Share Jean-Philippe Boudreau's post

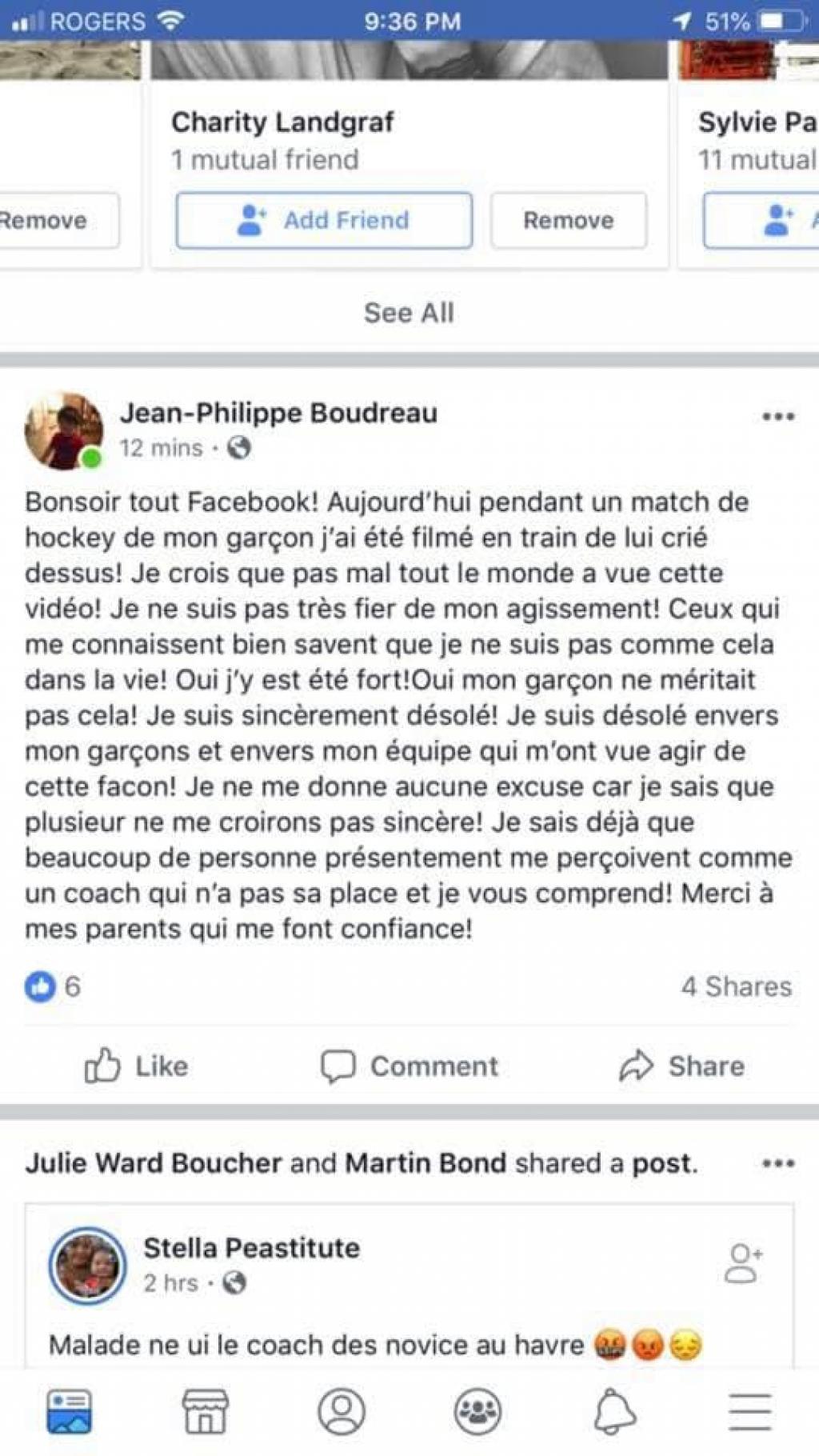click(682, 1066)
